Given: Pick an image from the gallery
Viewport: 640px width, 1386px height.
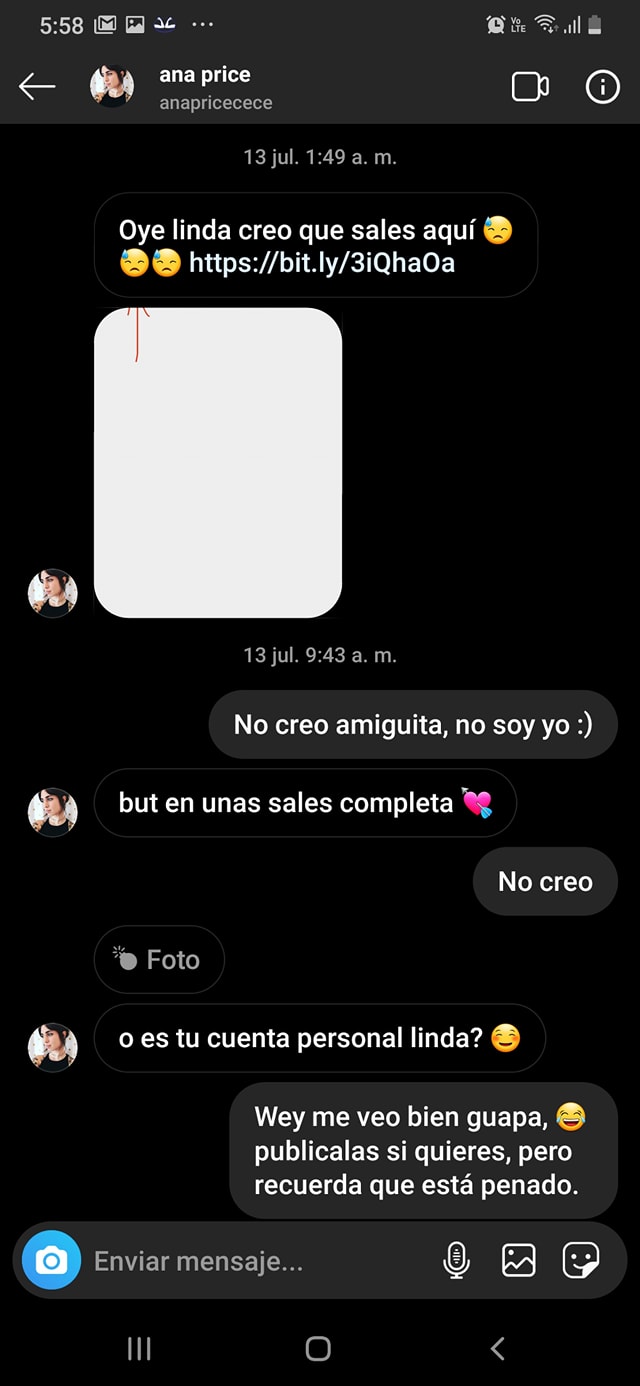Looking at the screenshot, I should (x=519, y=1261).
